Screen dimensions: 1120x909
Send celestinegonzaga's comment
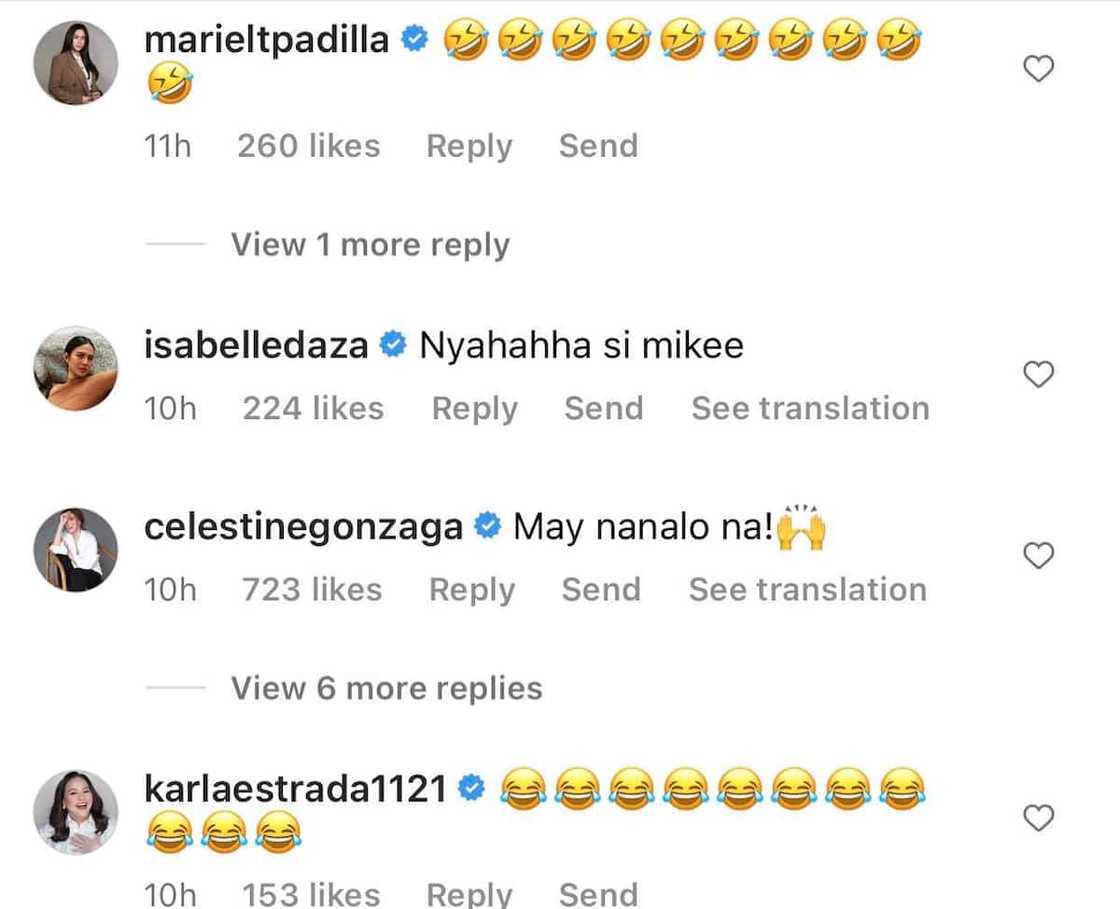[x=600, y=590]
